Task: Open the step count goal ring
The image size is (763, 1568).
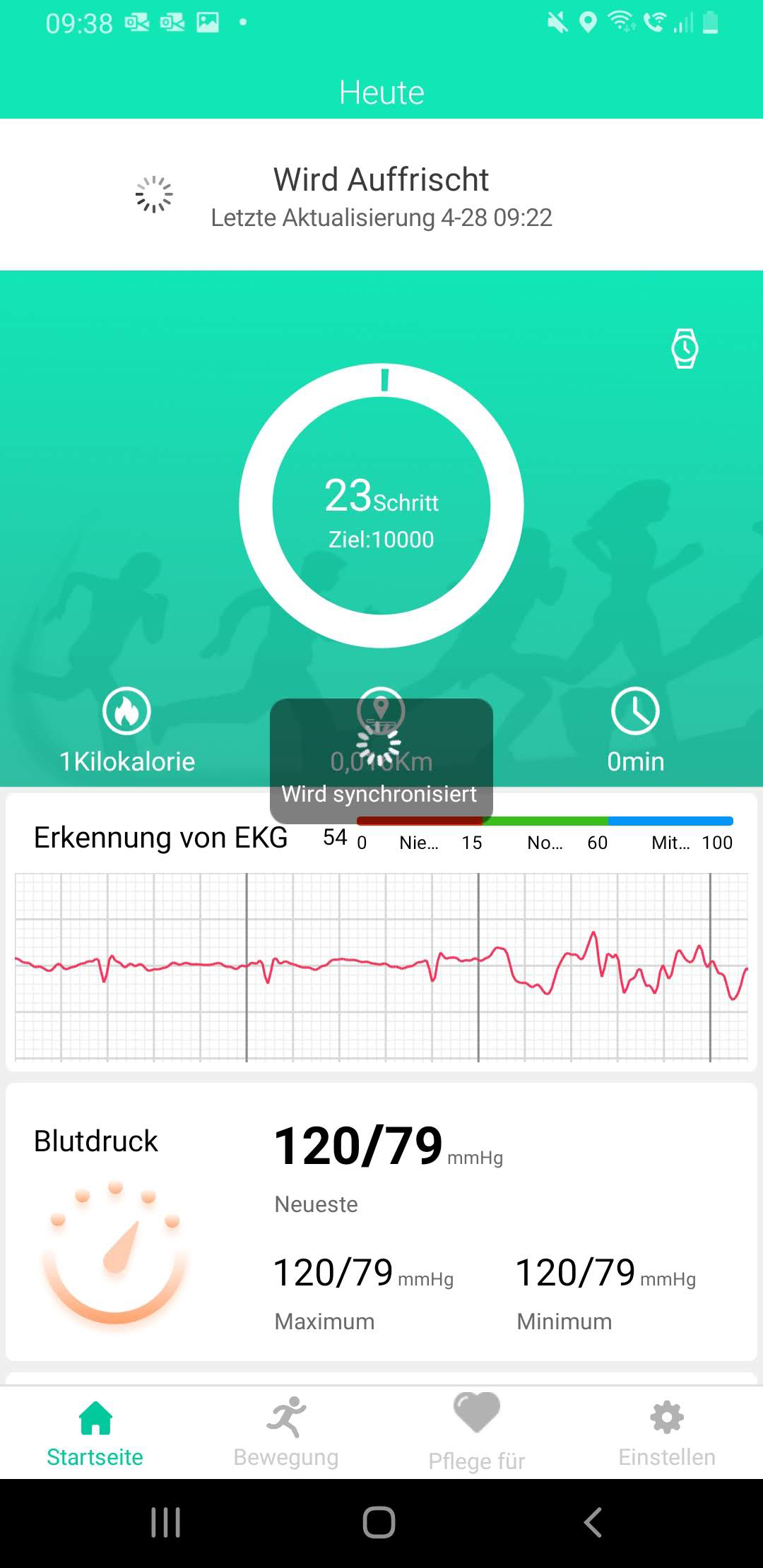Action: (381, 506)
